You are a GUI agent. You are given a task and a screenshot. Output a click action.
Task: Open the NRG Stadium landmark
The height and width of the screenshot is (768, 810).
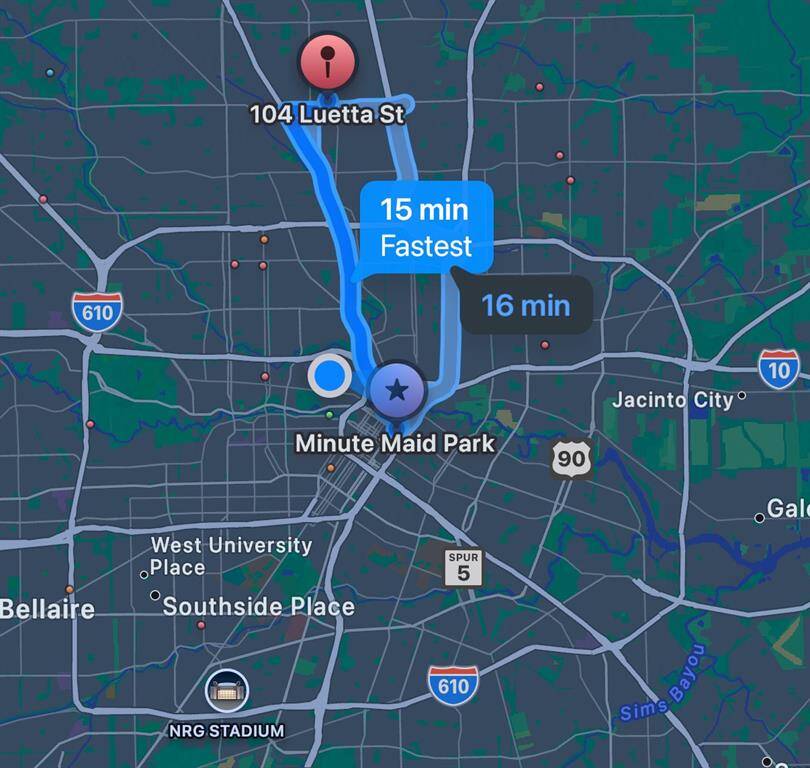click(x=227, y=691)
